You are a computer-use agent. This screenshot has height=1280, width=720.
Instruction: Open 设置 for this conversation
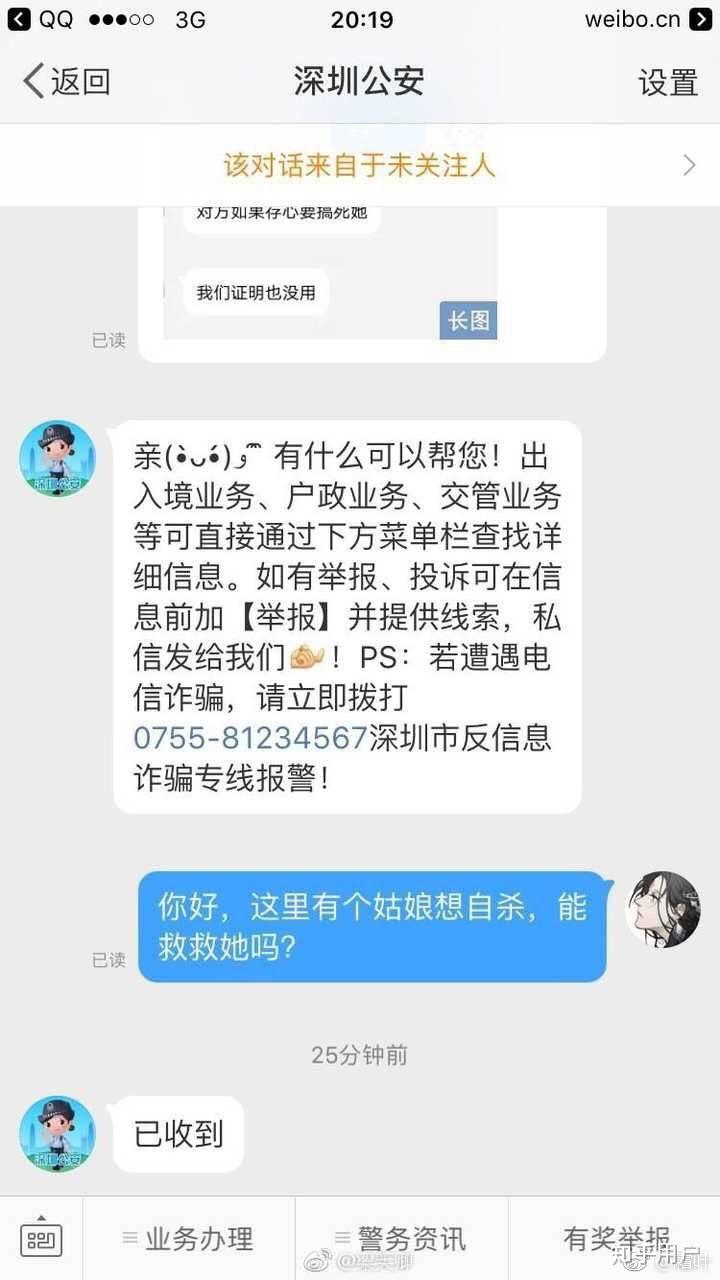668,82
